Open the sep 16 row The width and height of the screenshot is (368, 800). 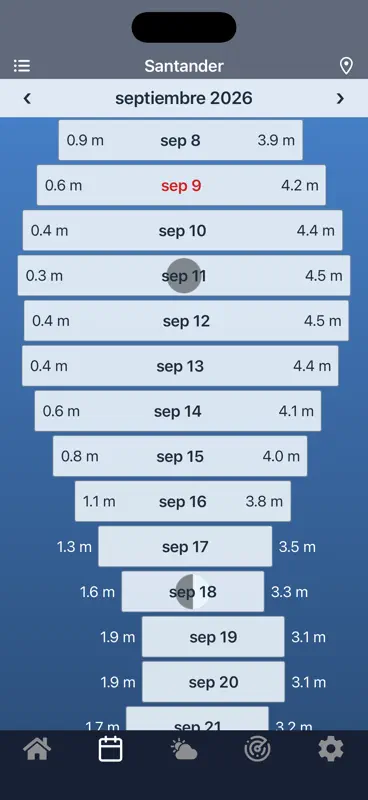coord(183,502)
